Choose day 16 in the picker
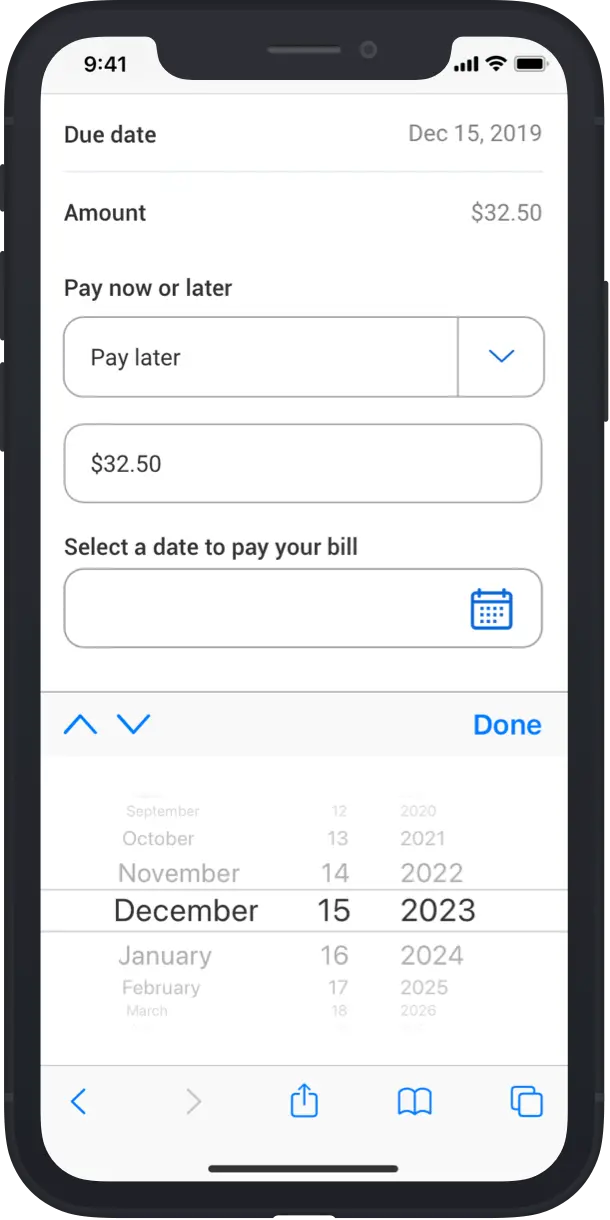Screen dimensions: 610x1220 [x=334, y=955]
